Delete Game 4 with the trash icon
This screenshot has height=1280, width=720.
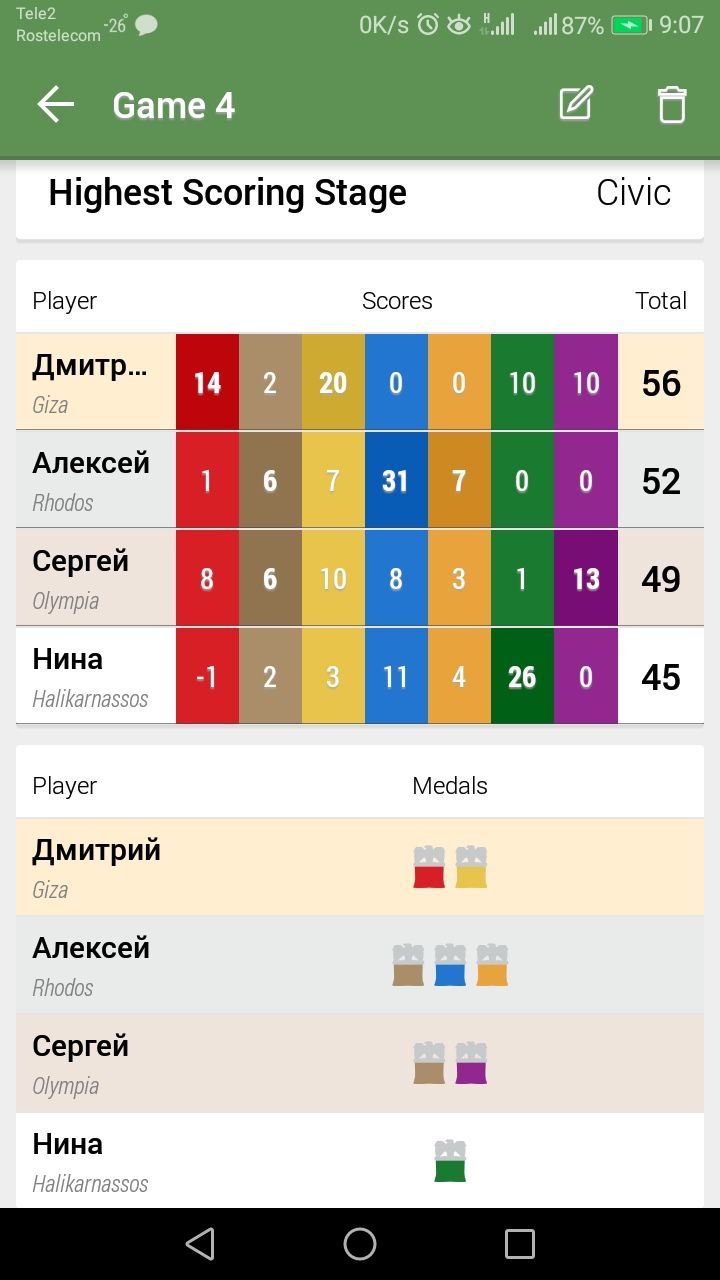[672, 105]
